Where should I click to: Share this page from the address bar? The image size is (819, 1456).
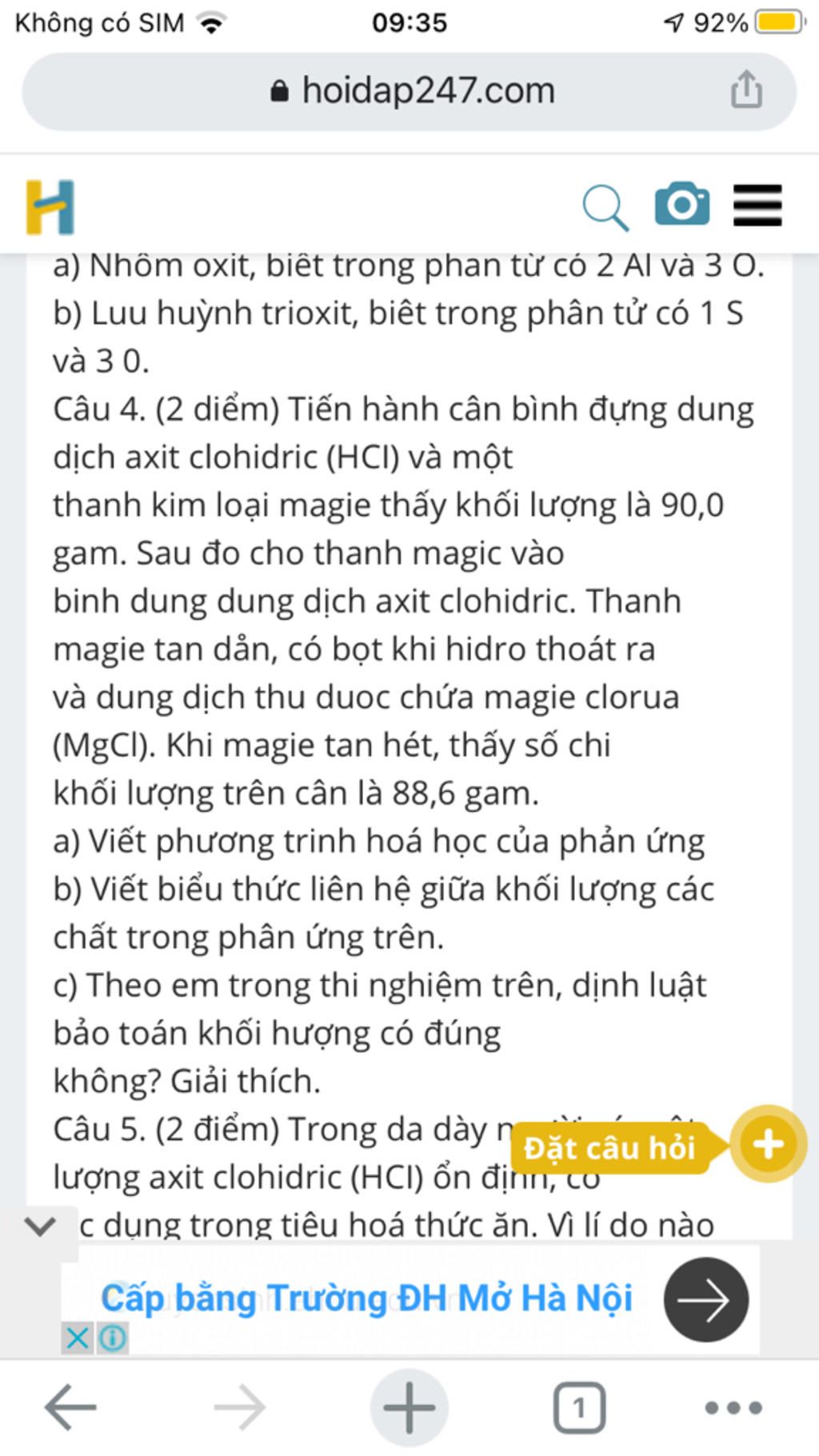[745, 90]
